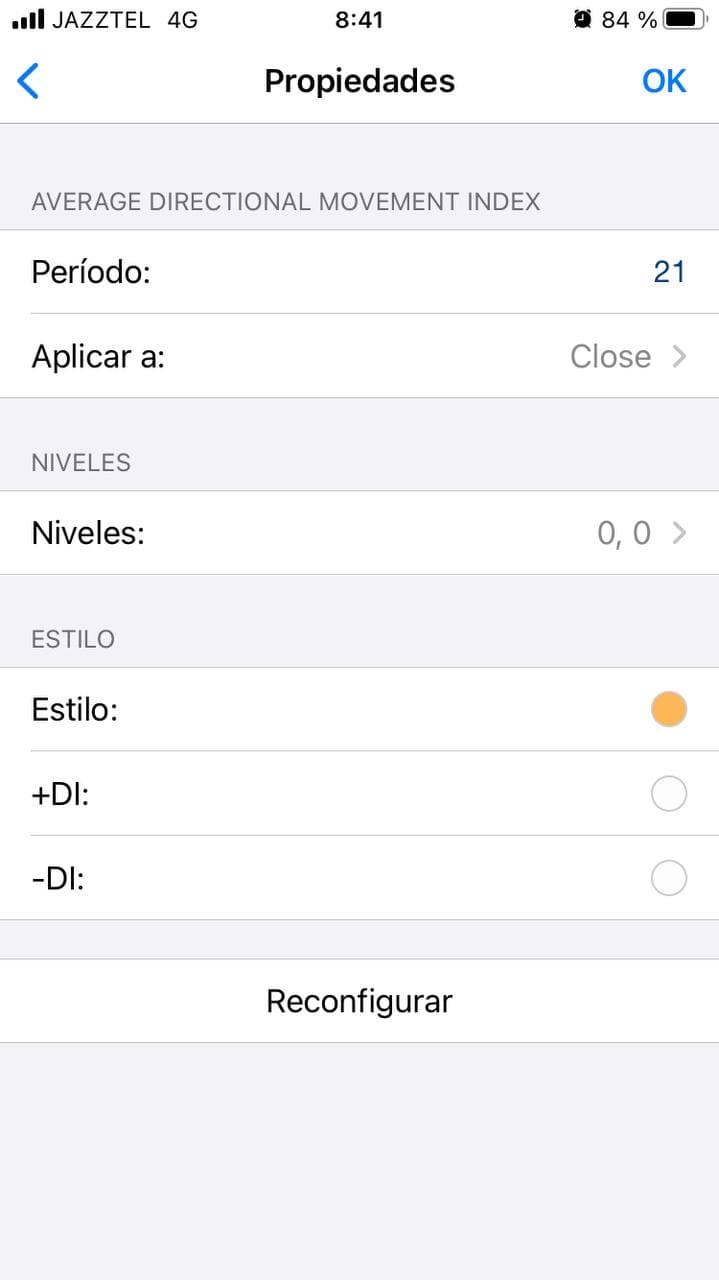This screenshot has height=1280, width=719.
Task: Tap Reconfigurar to reset the indicator
Action: pyautogui.click(x=359, y=1001)
